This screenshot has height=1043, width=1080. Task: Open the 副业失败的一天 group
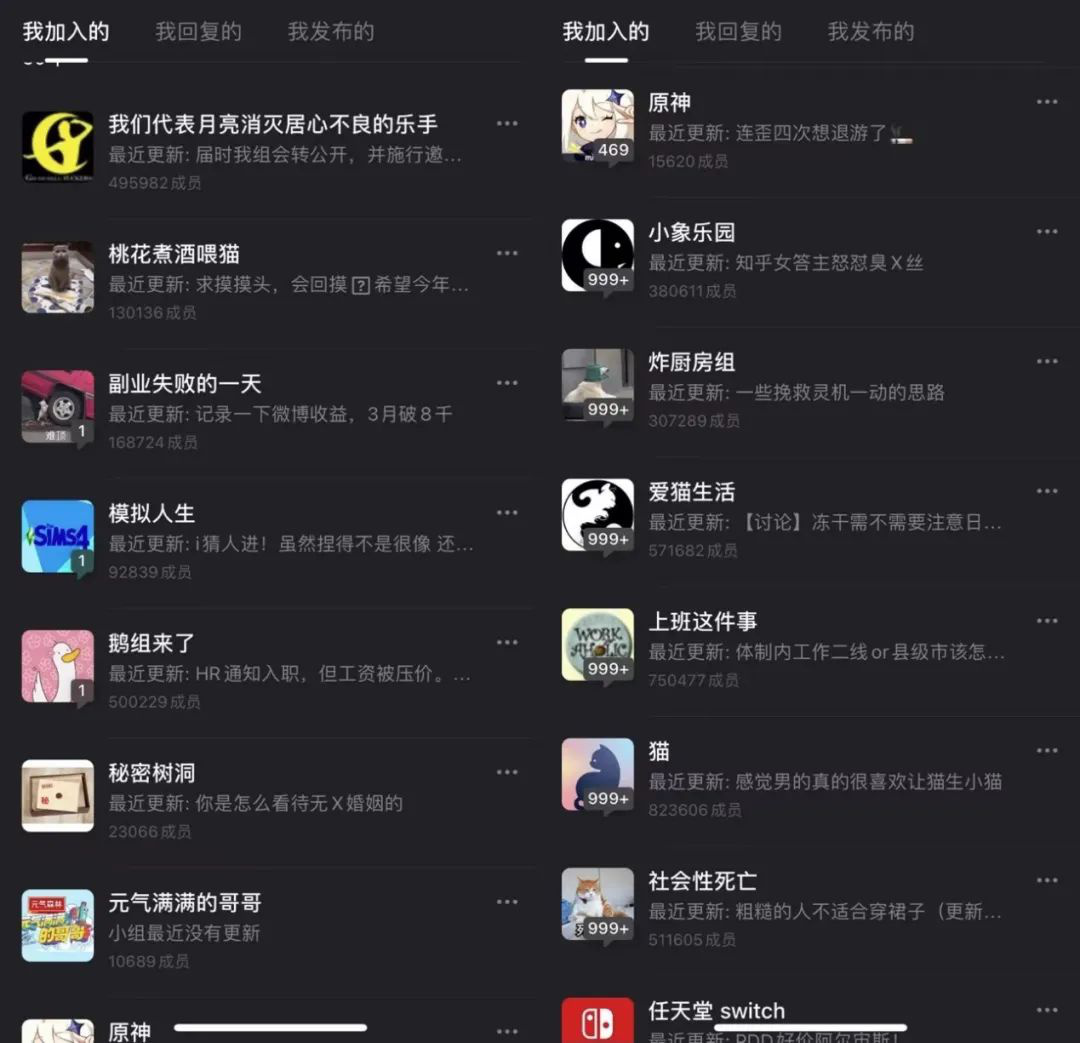(x=185, y=384)
